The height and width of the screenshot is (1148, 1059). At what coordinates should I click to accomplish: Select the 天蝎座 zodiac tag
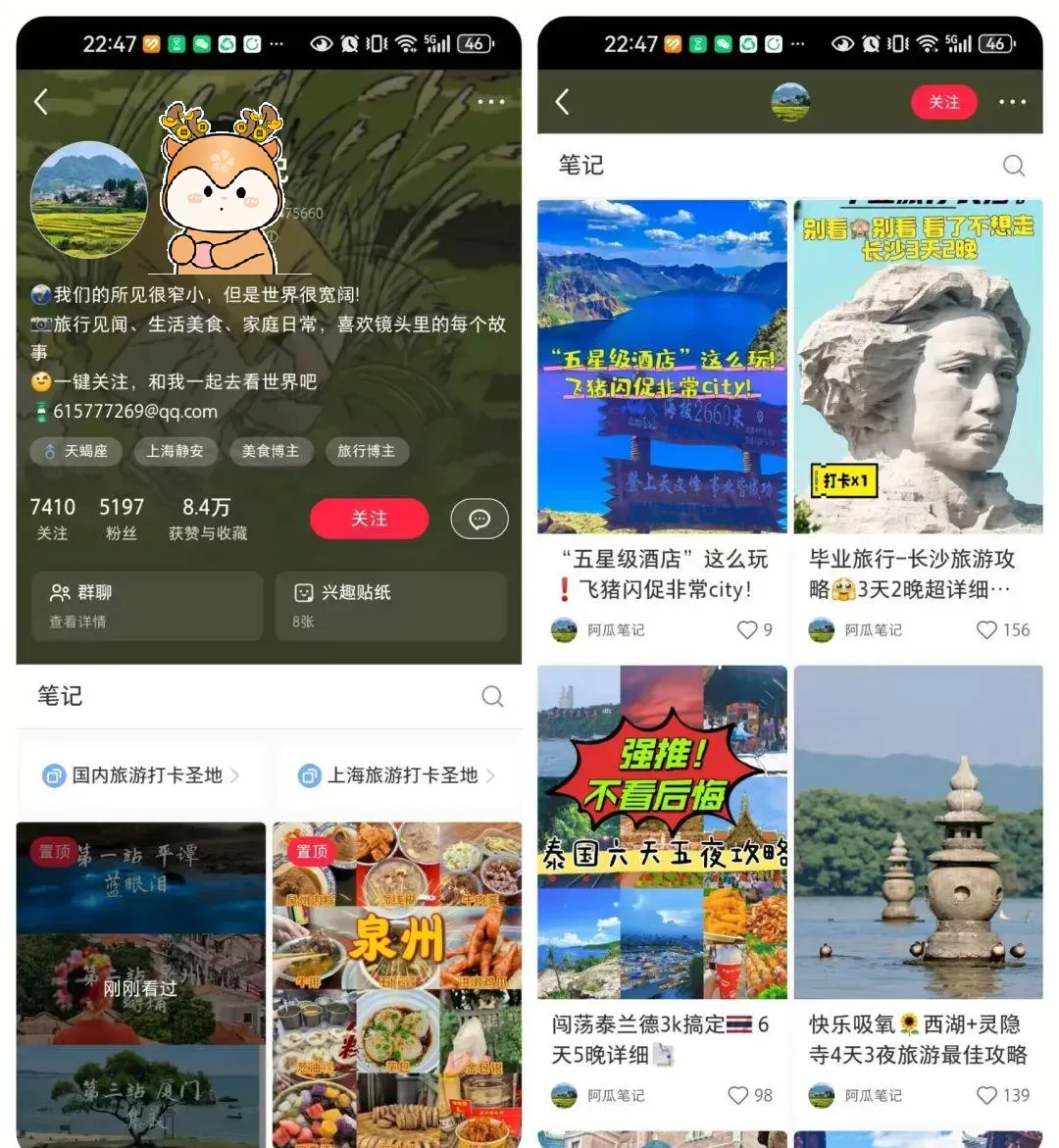(76, 452)
